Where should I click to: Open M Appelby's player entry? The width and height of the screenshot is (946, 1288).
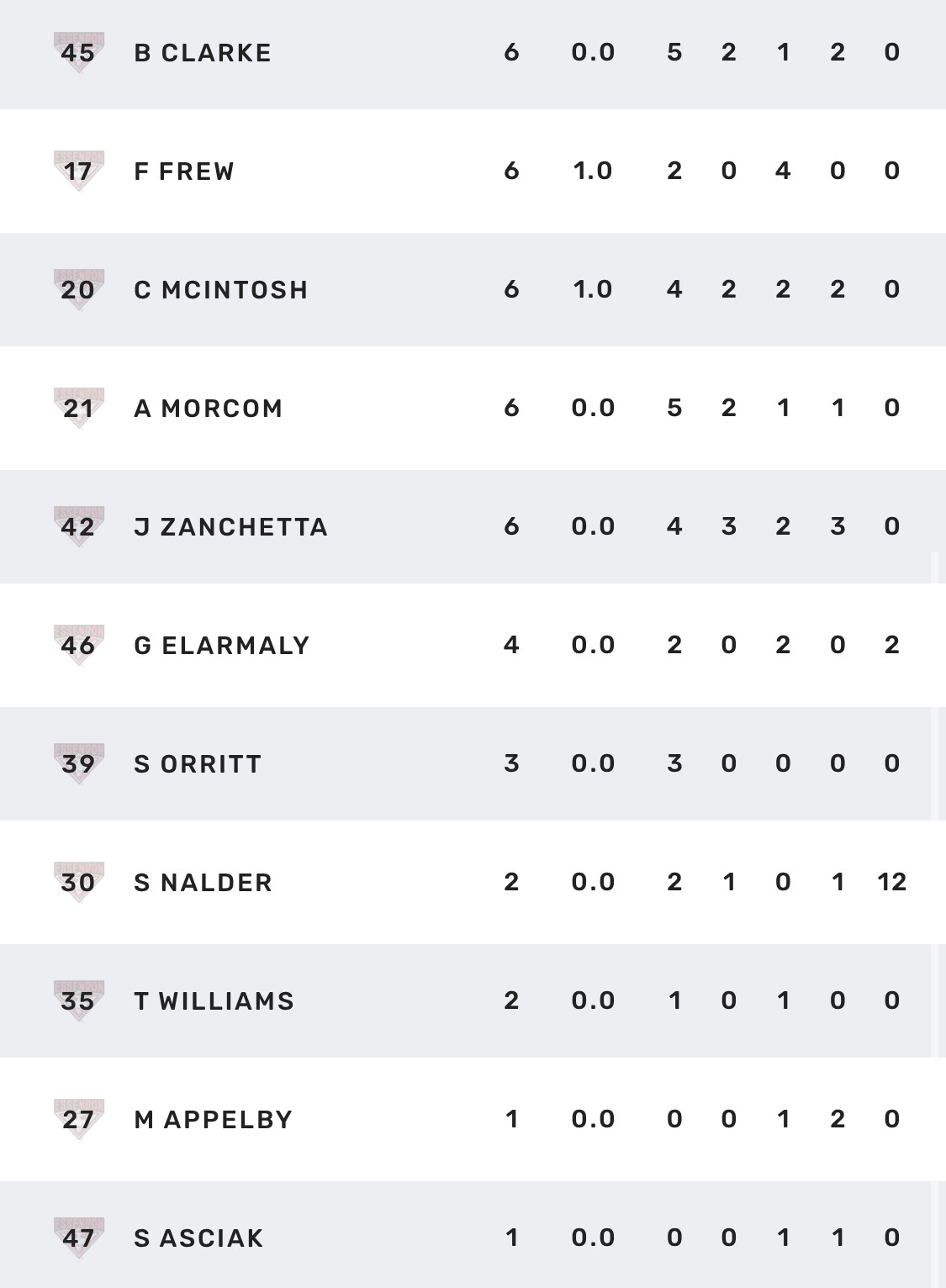[214, 1120]
